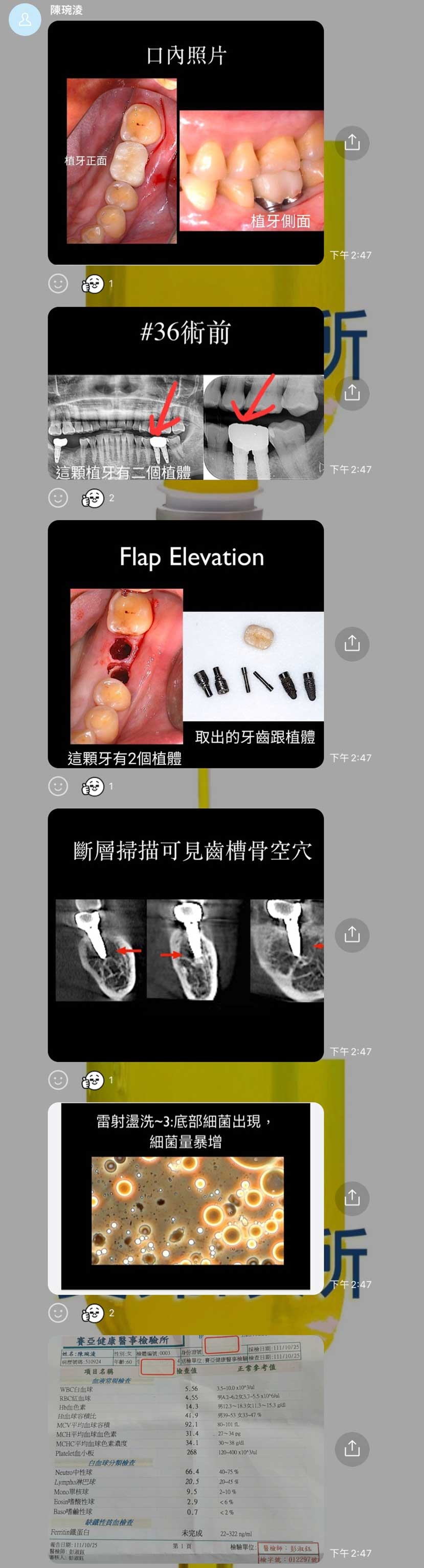
Task: Share the 口內照片 image
Action: (351, 143)
